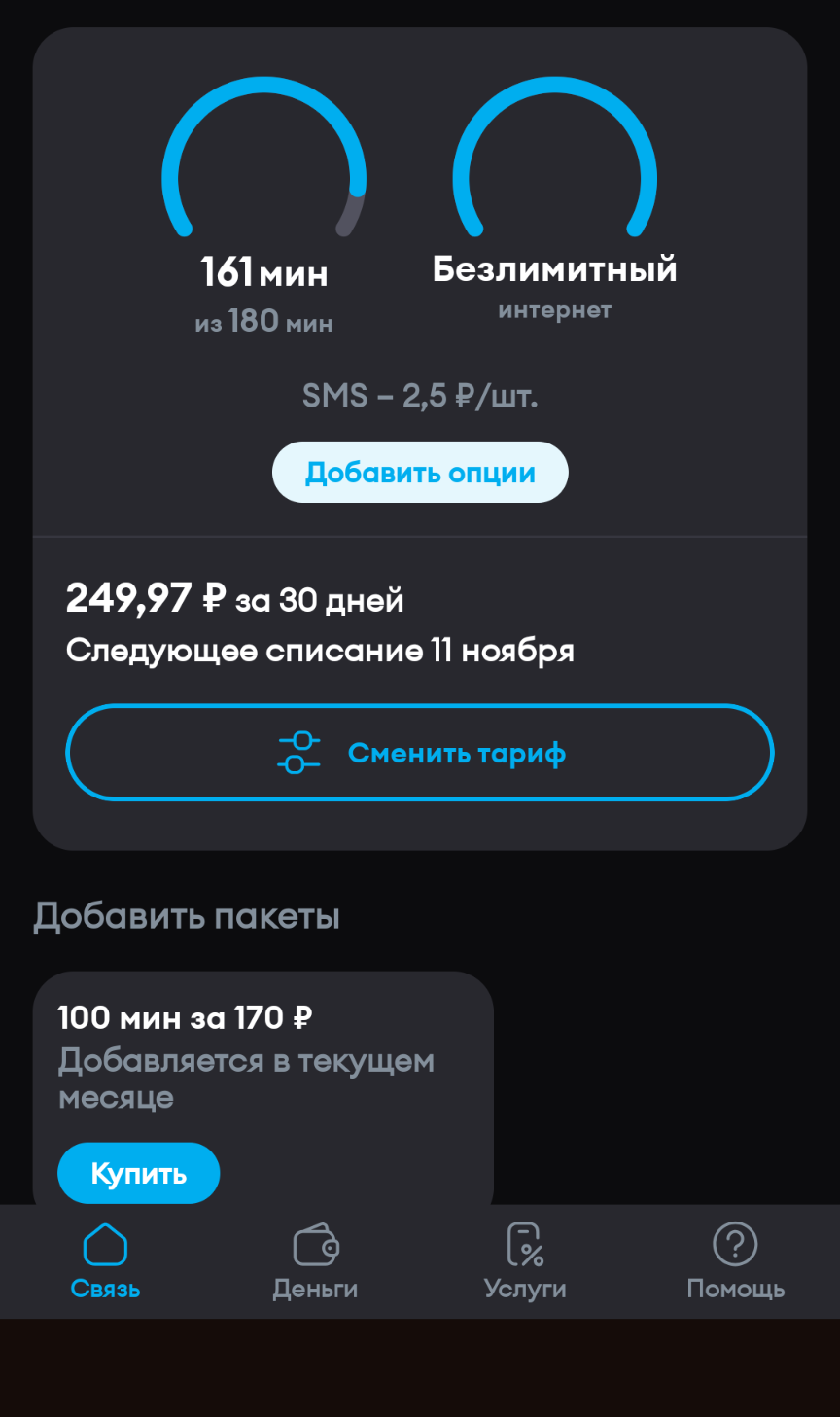840x1417 pixels.
Task: Buy the 100 мин package with Купить
Action: pos(138,1173)
